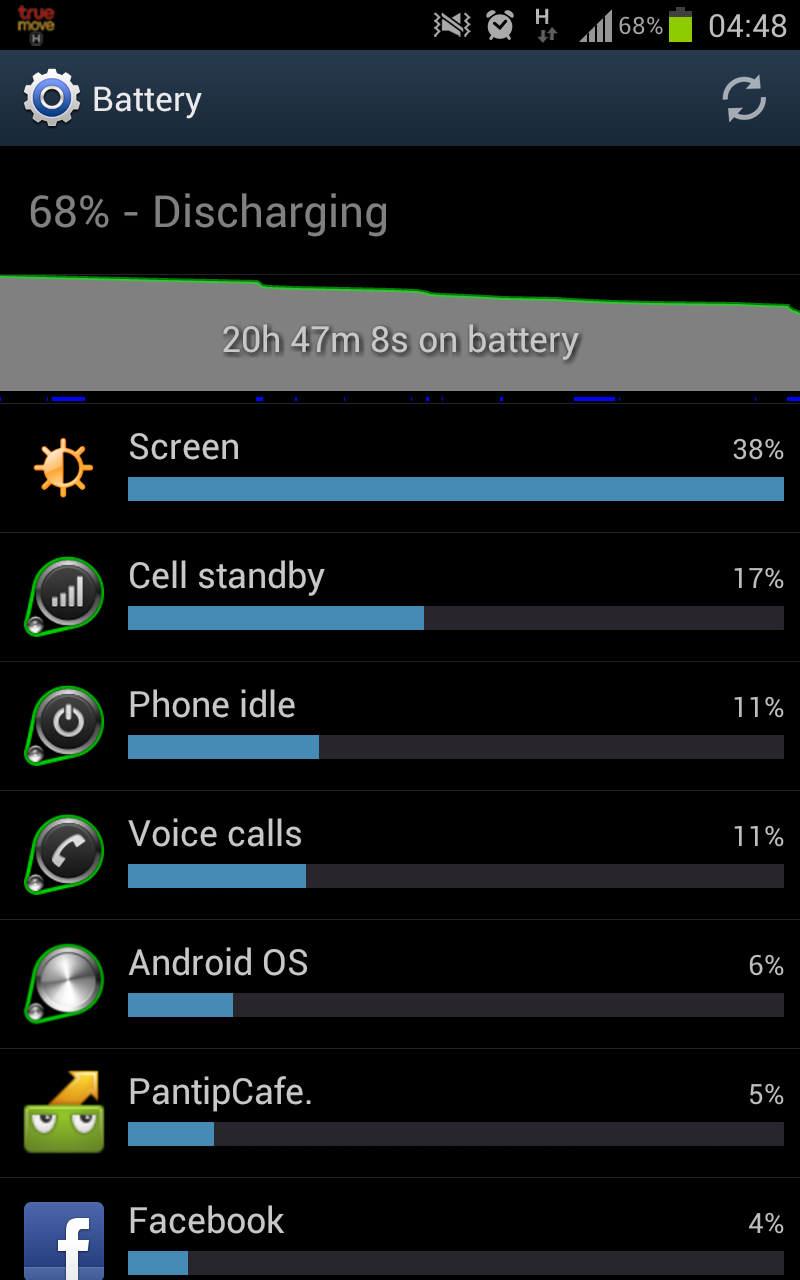Open Screen battery usage details
The width and height of the screenshot is (800, 1280).
coord(400,468)
